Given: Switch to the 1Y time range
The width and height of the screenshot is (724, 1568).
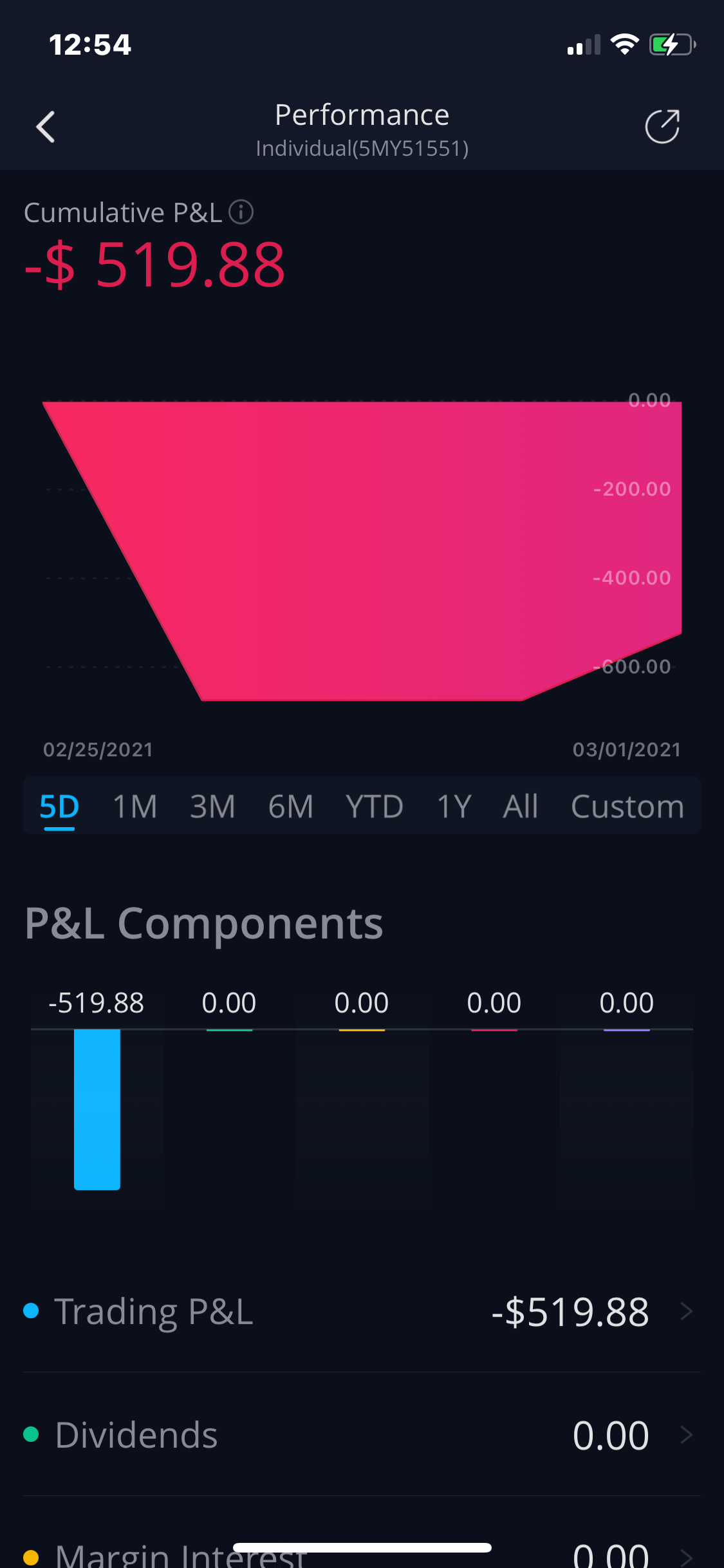Looking at the screenshot, I should (454, 807).
